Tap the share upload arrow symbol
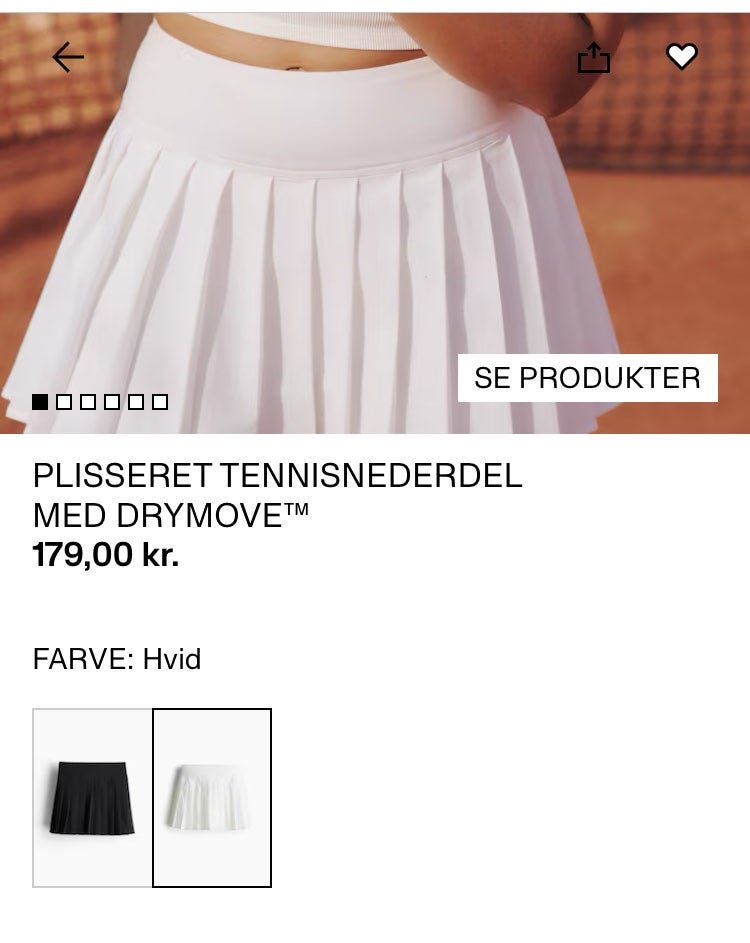This screenshot has height=943, width=750. pyautogui.click(x=594, y=57)
